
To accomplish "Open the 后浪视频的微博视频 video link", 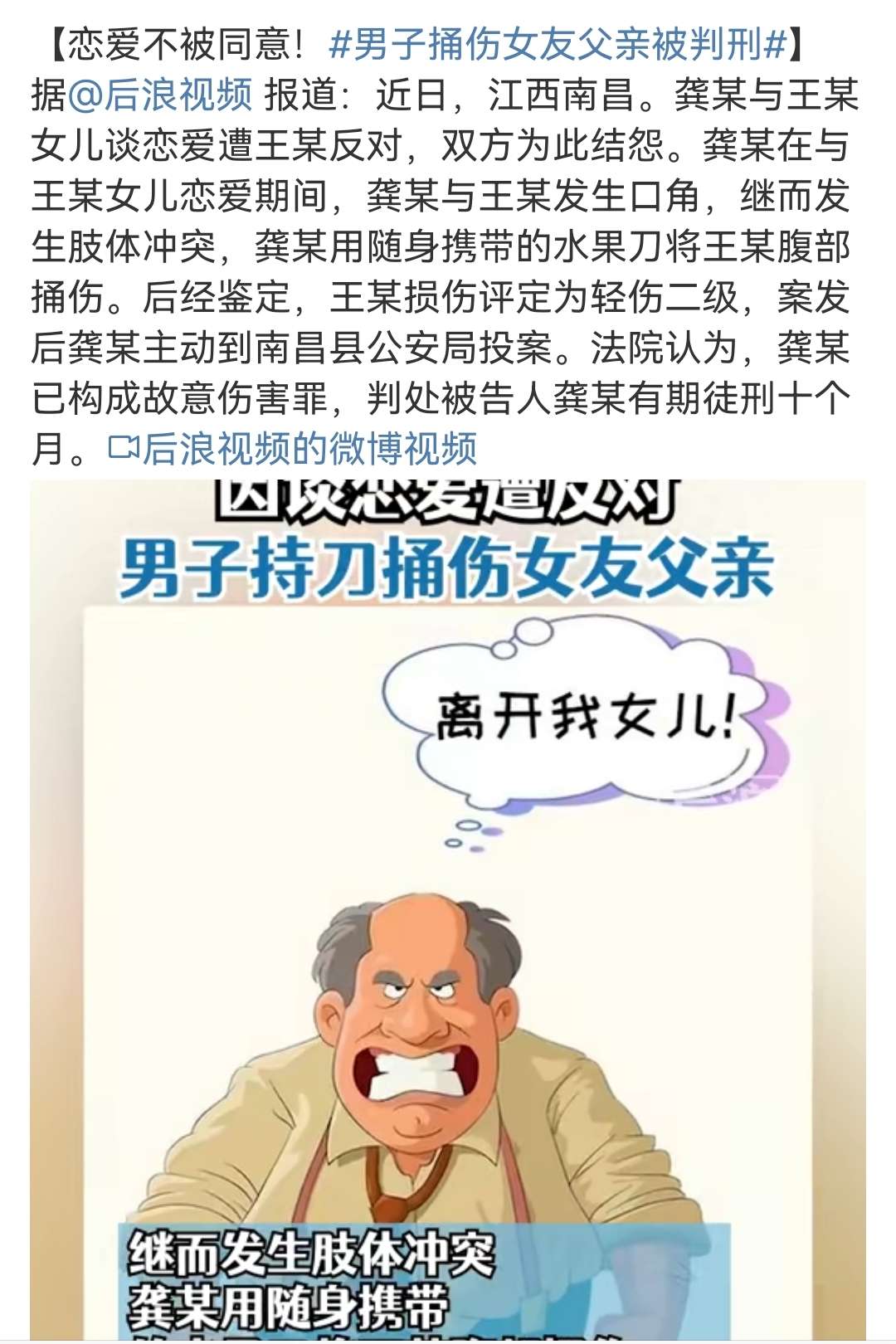I will (x=293, y=449).
